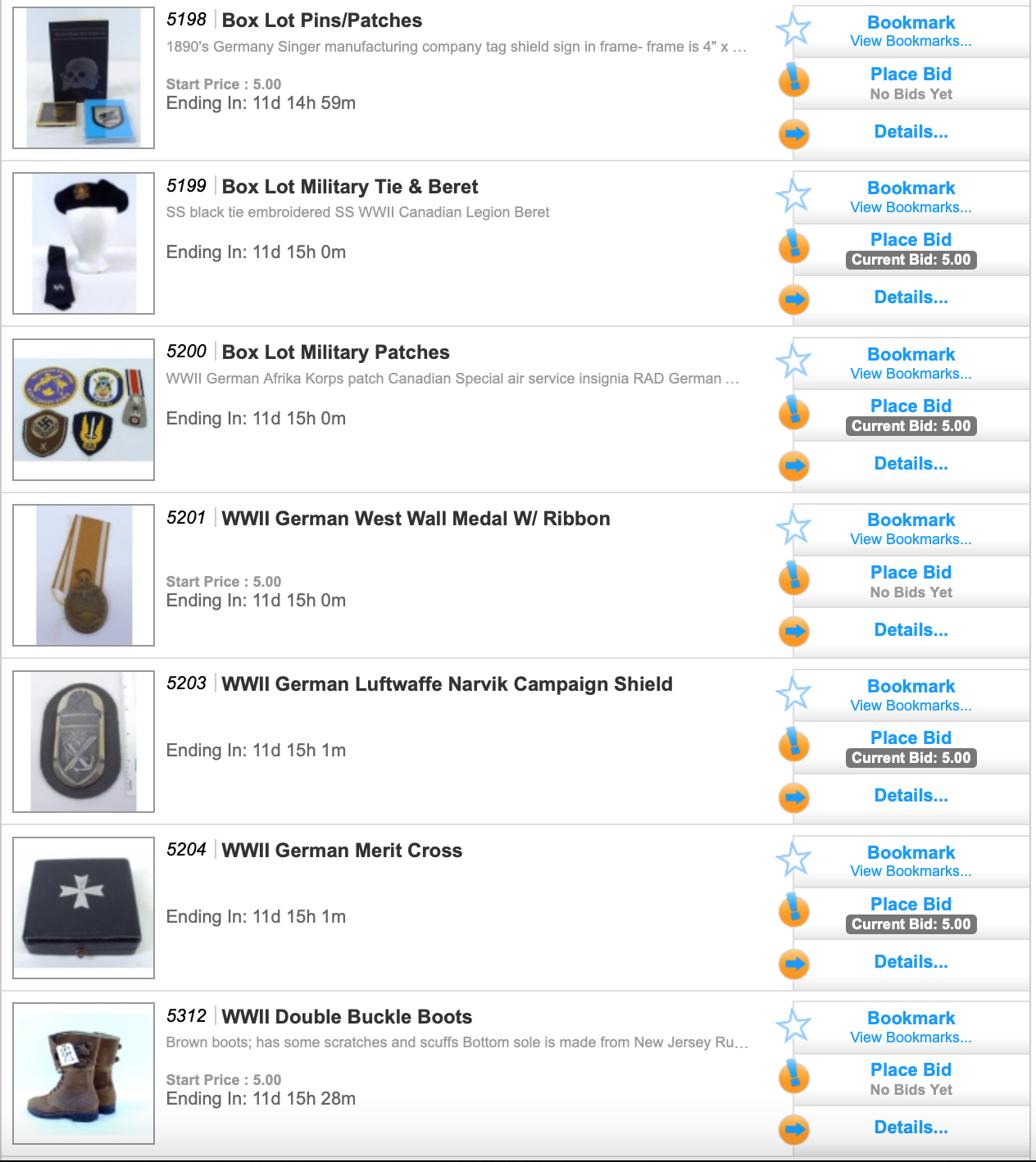Open the Narvik Campaign Shield photo
This screenshot has height=1162, width=1036.
pyautogui.click(x=84, y=742)
